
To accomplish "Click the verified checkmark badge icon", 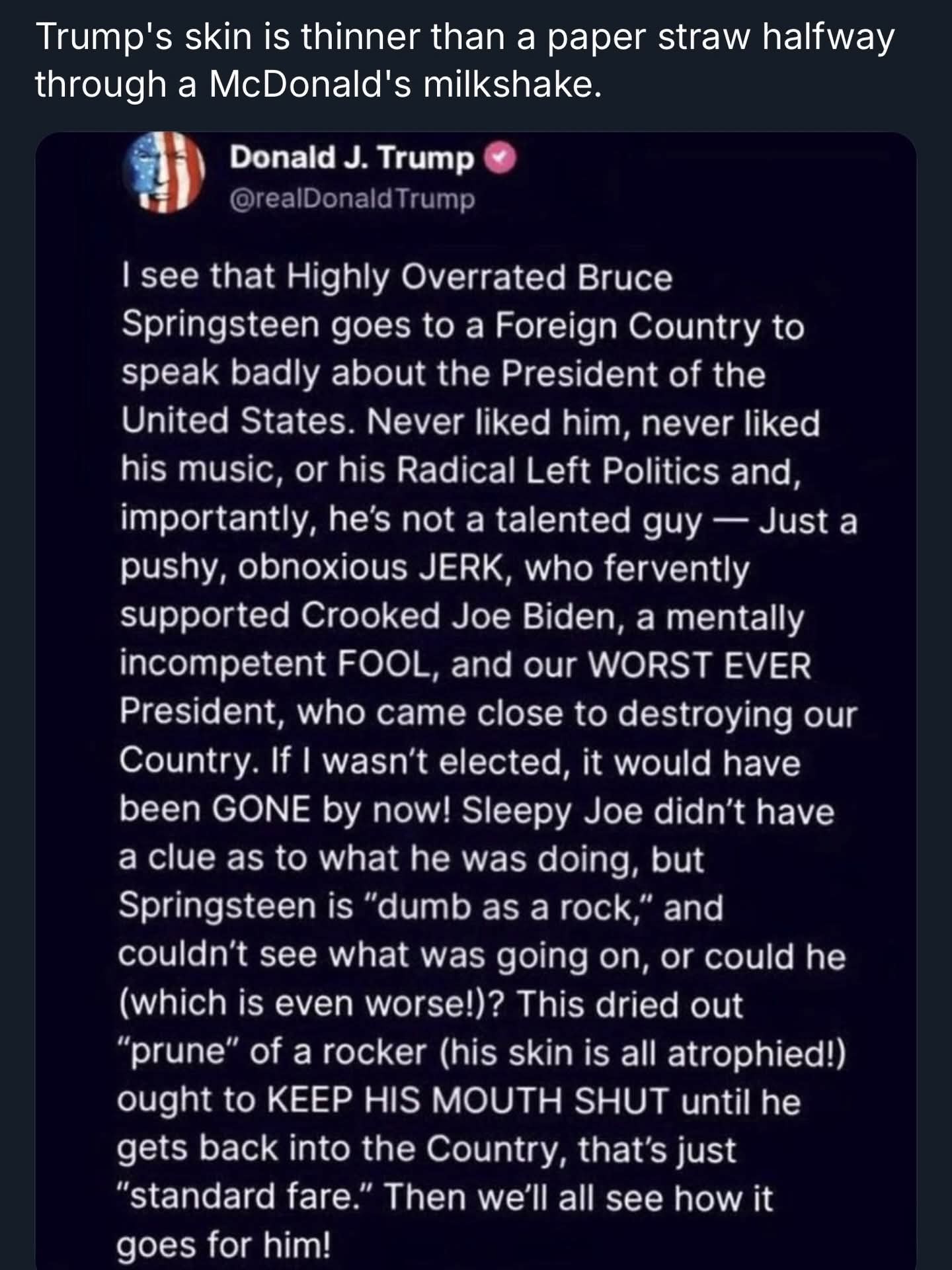I will [500, 159].
